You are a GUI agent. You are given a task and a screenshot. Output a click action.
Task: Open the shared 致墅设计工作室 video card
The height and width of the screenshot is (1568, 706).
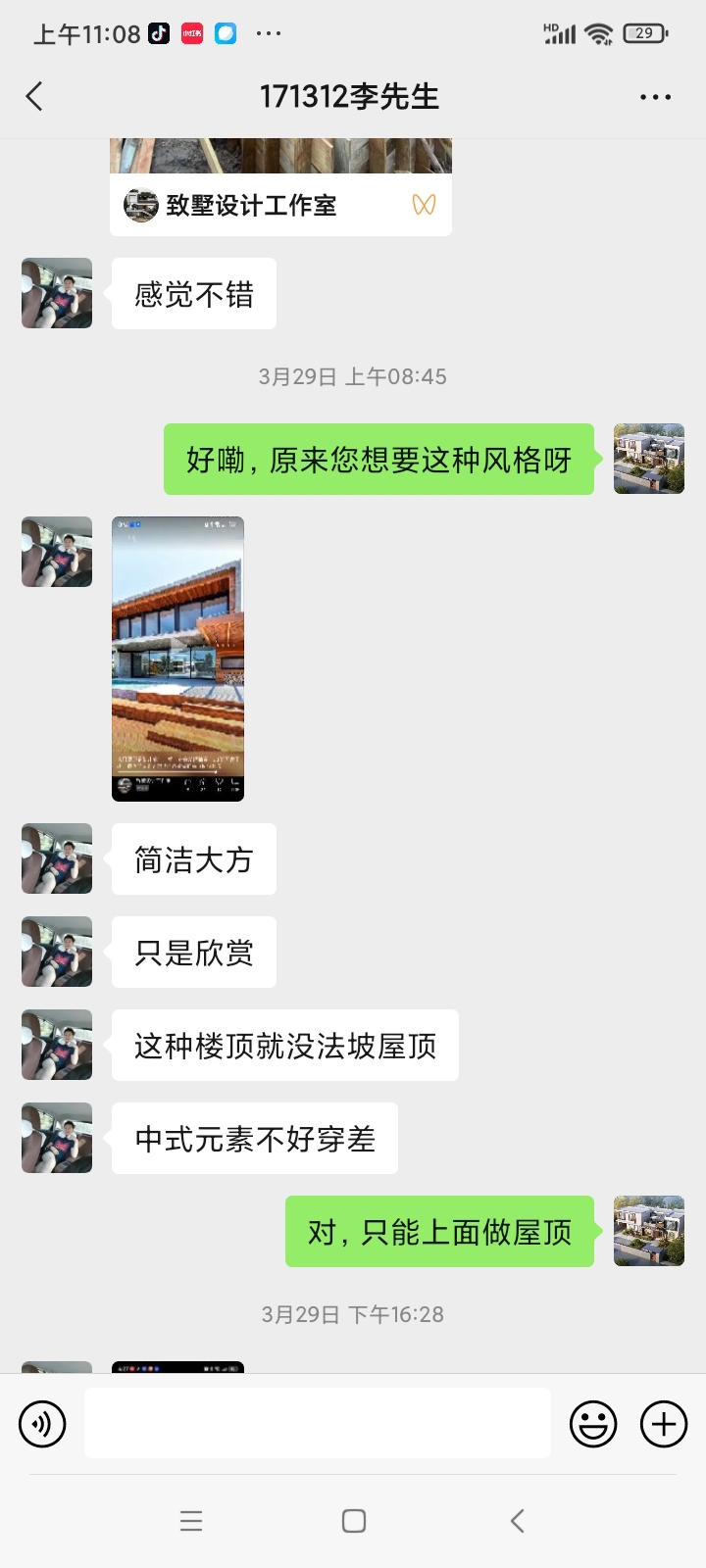(x=280, y=187)
